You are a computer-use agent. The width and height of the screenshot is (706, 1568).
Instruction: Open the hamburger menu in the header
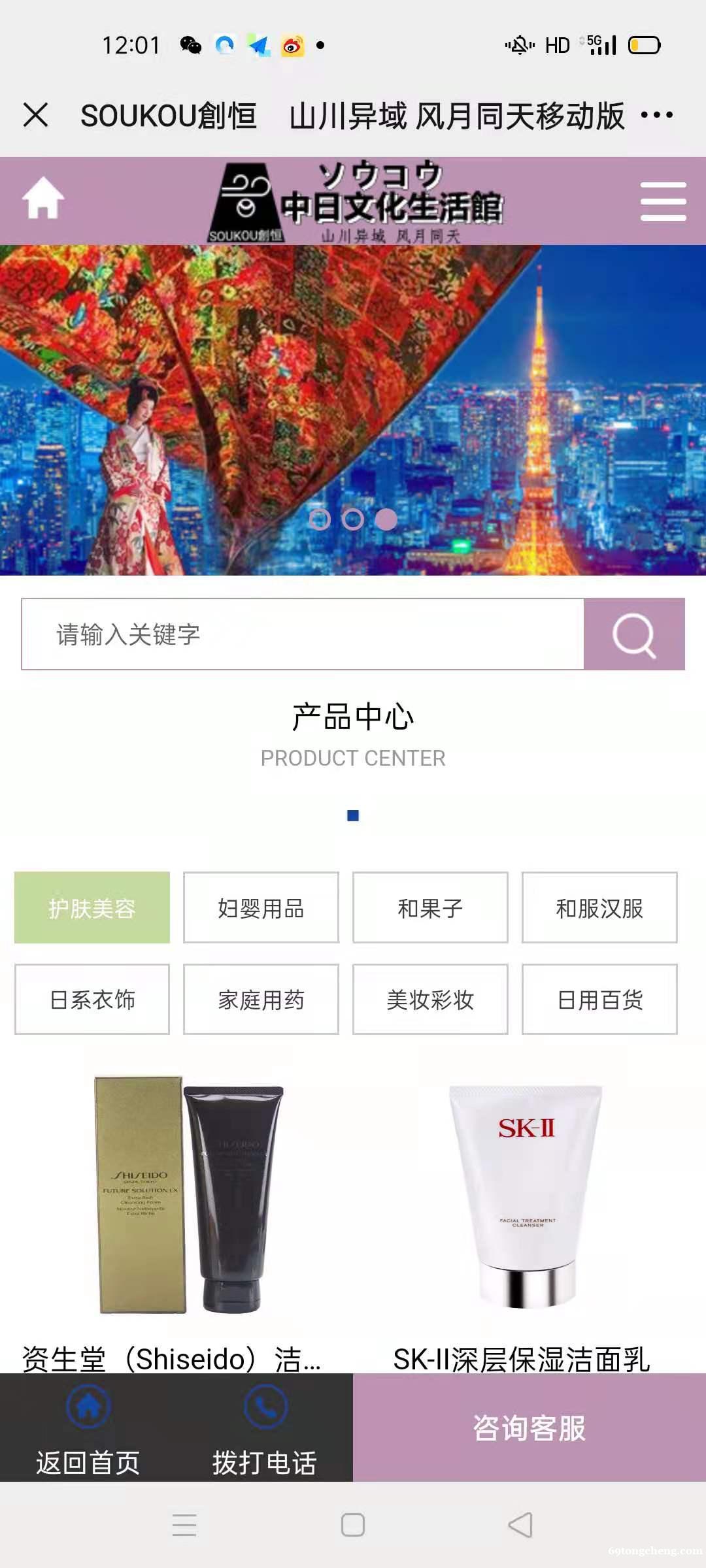[663, 201]
